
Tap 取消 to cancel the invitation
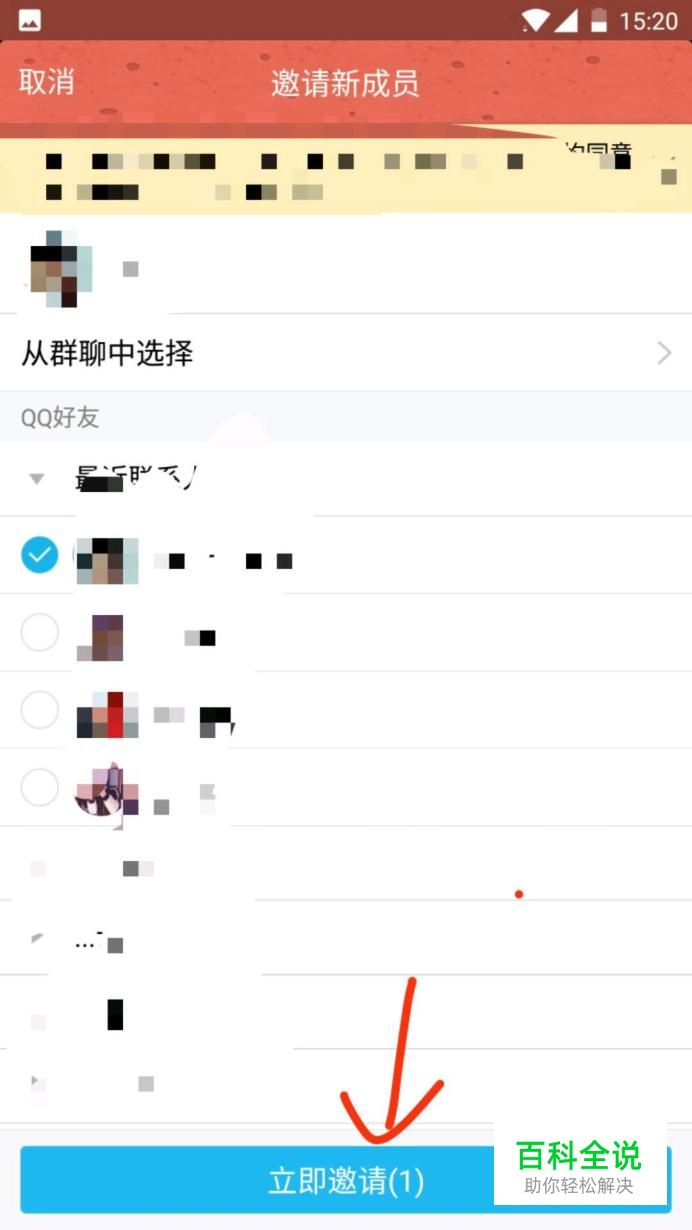click(x=47, y=82)
